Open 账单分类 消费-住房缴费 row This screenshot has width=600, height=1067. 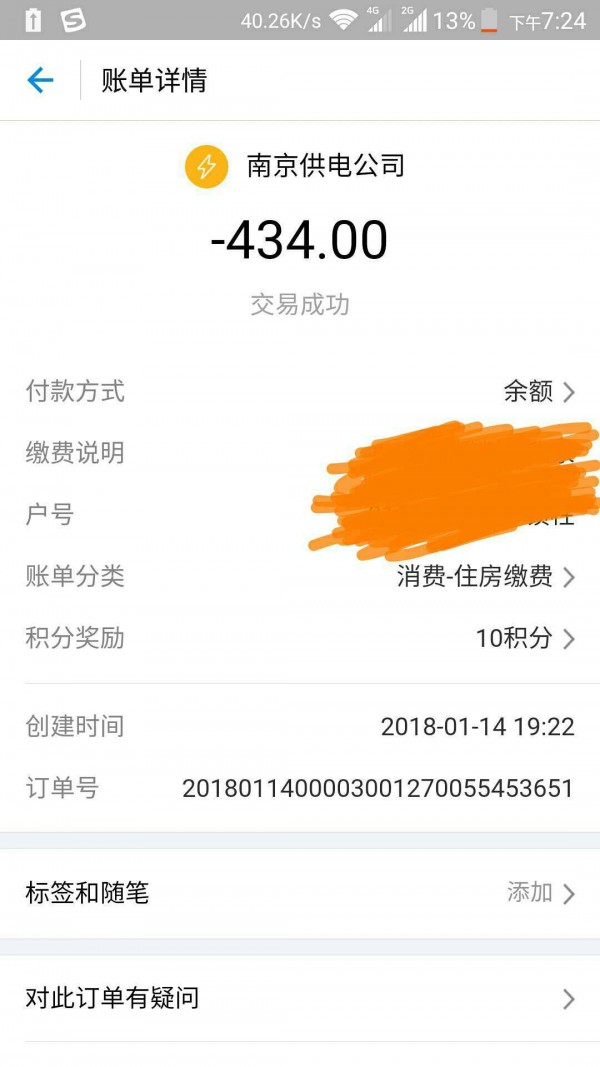(300, 576)
